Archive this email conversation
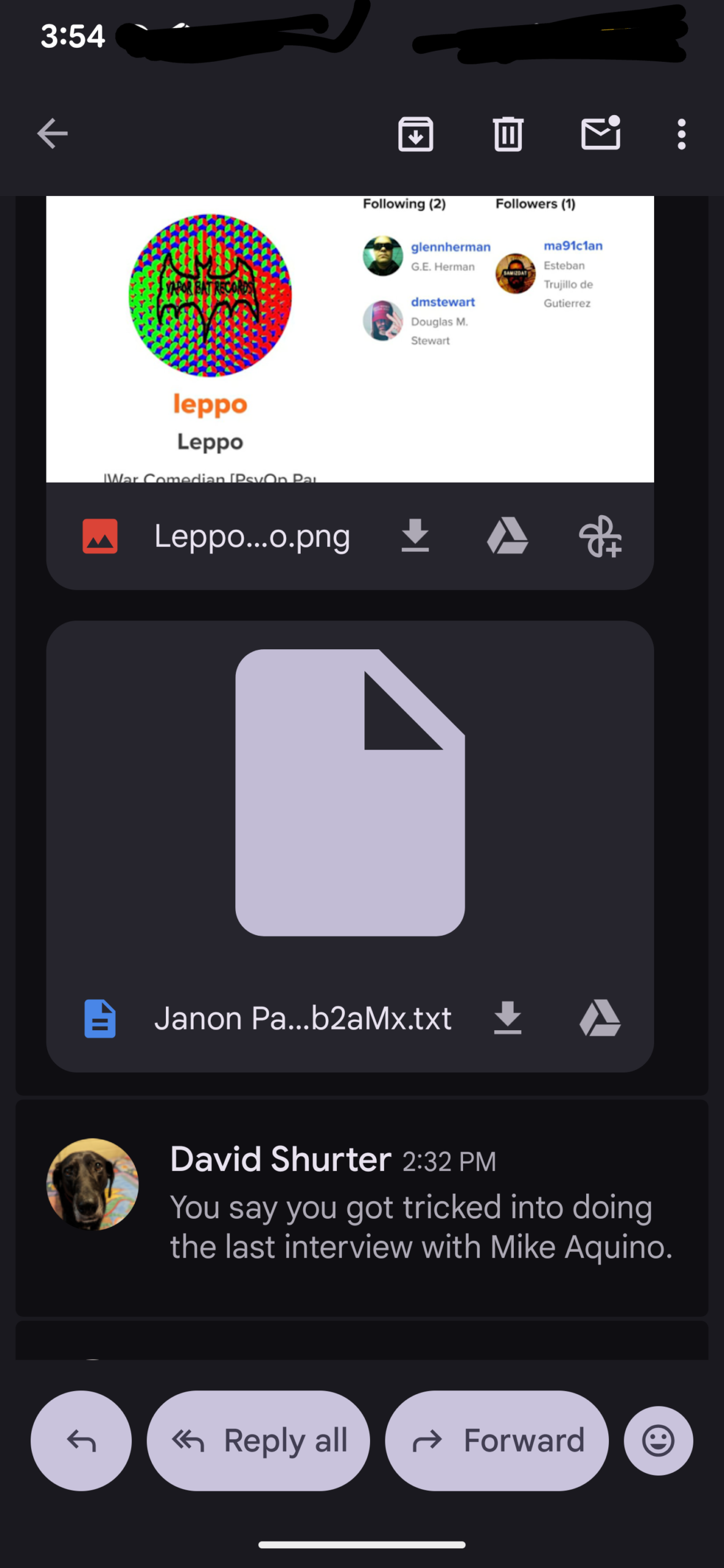The height and width of the screenshot is (1568, 724). 415,134
